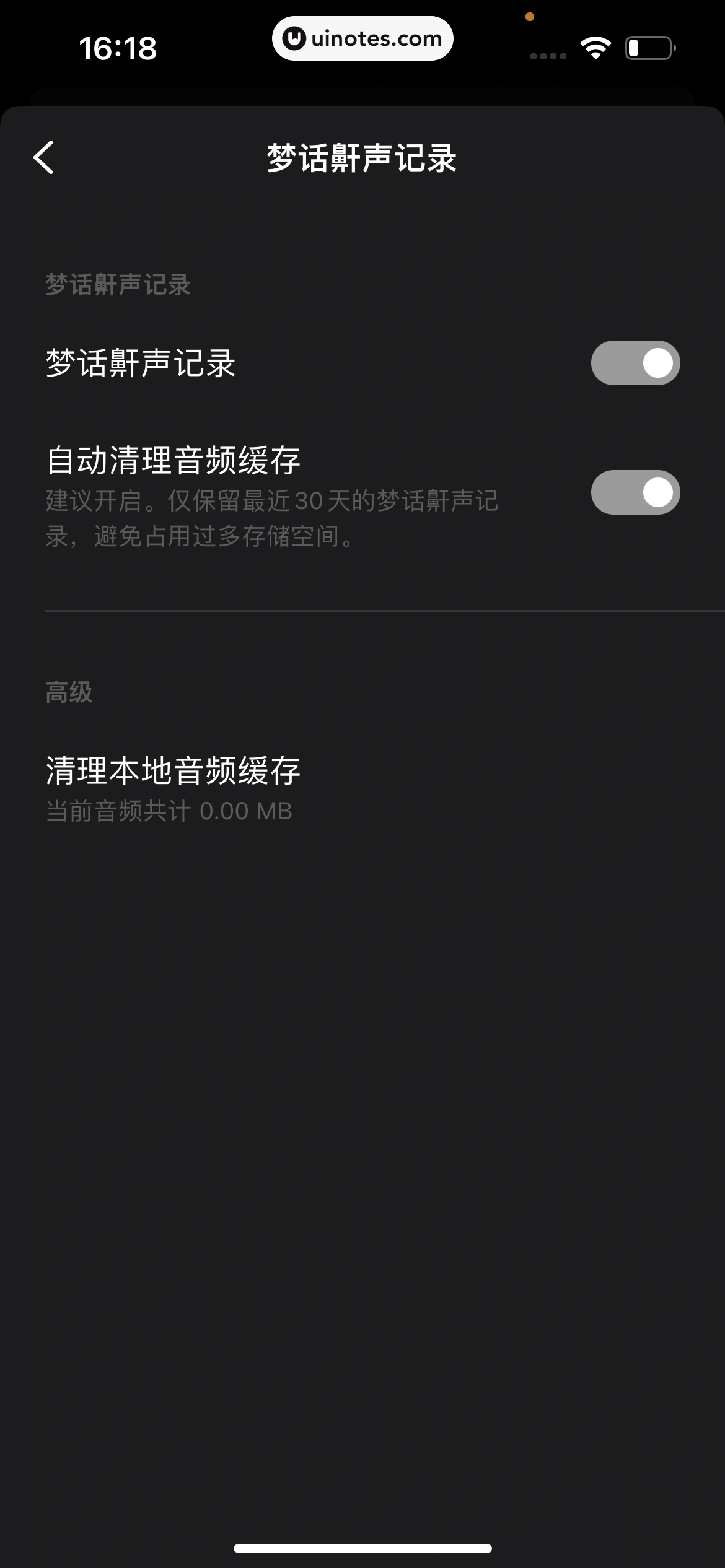Toggle the sleep talk recording feature off
The width and height of the screenshot is (725, 1568).
635,363
